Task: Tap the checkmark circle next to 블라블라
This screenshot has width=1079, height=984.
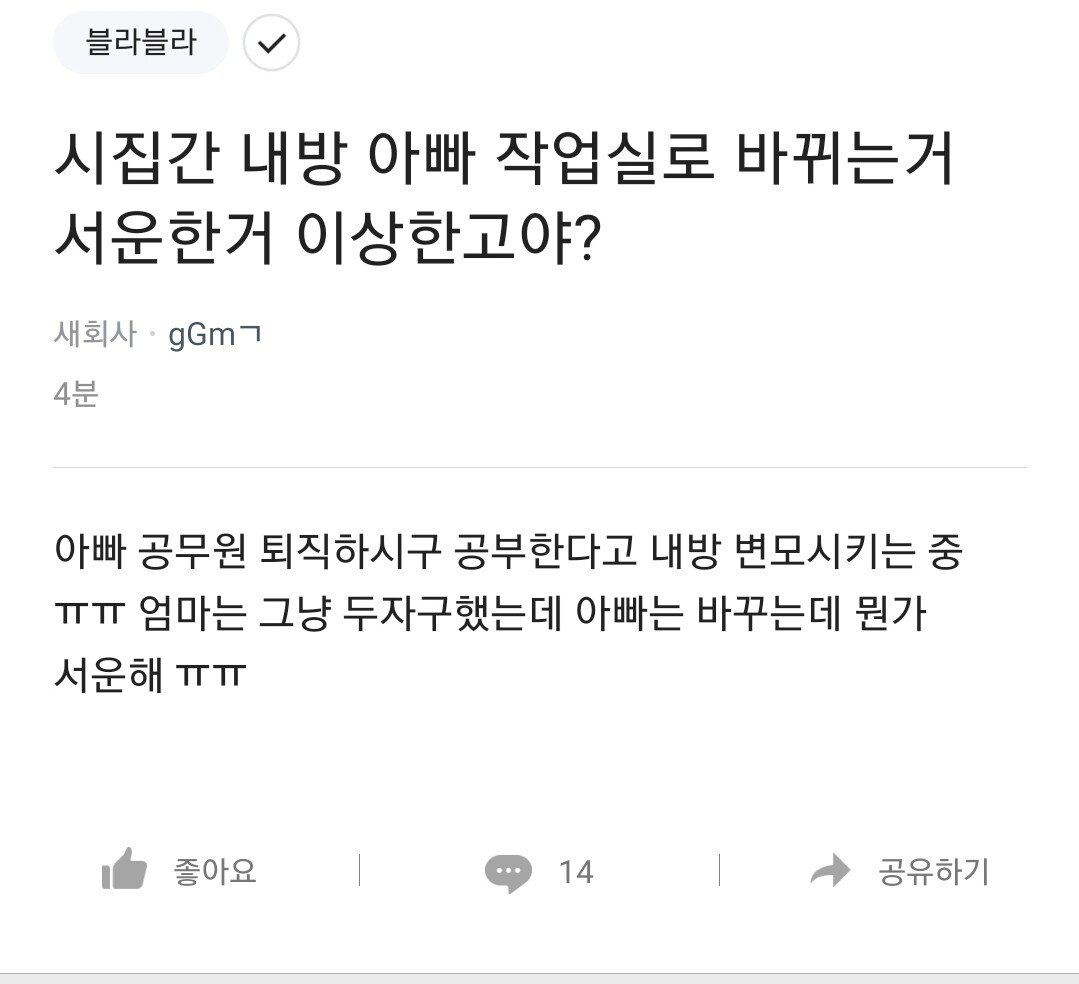Action: click(x=271, y=44)
